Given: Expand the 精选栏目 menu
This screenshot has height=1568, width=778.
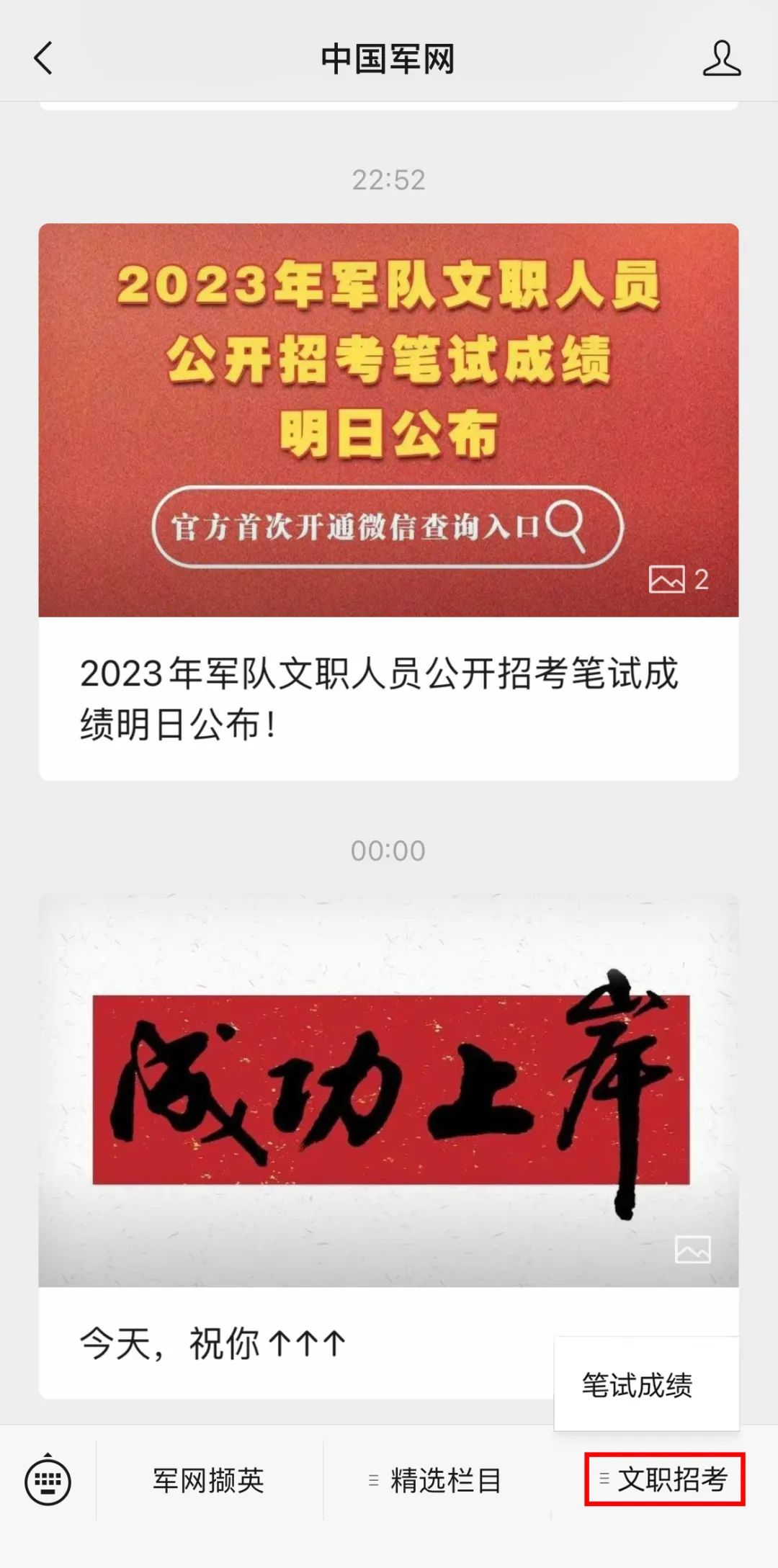Looking at the screenshot, I should (436, 1481).
